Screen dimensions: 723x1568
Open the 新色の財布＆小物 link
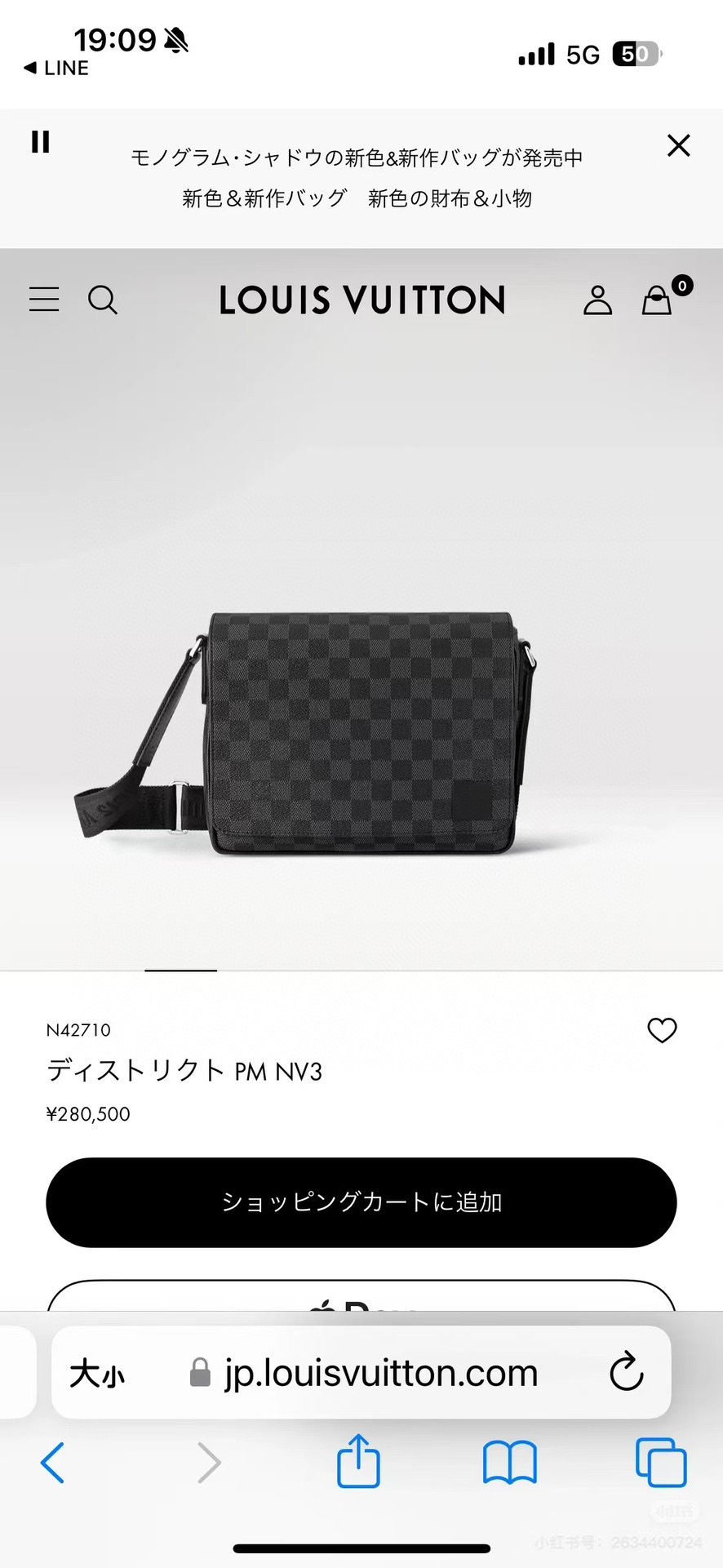450,198
